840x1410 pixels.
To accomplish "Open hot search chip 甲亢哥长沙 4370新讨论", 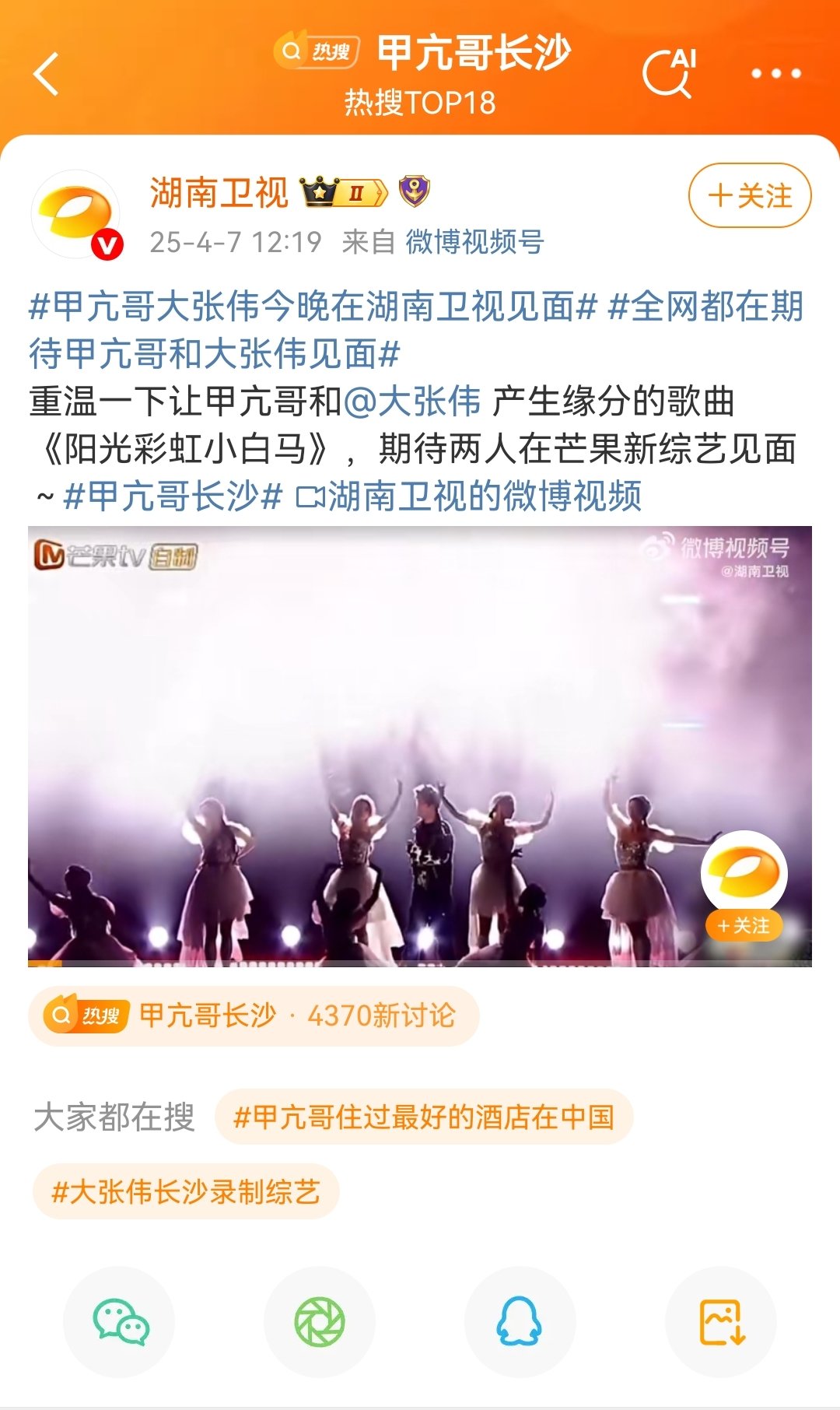I will pyautogui.click(x=254, y=1015).
